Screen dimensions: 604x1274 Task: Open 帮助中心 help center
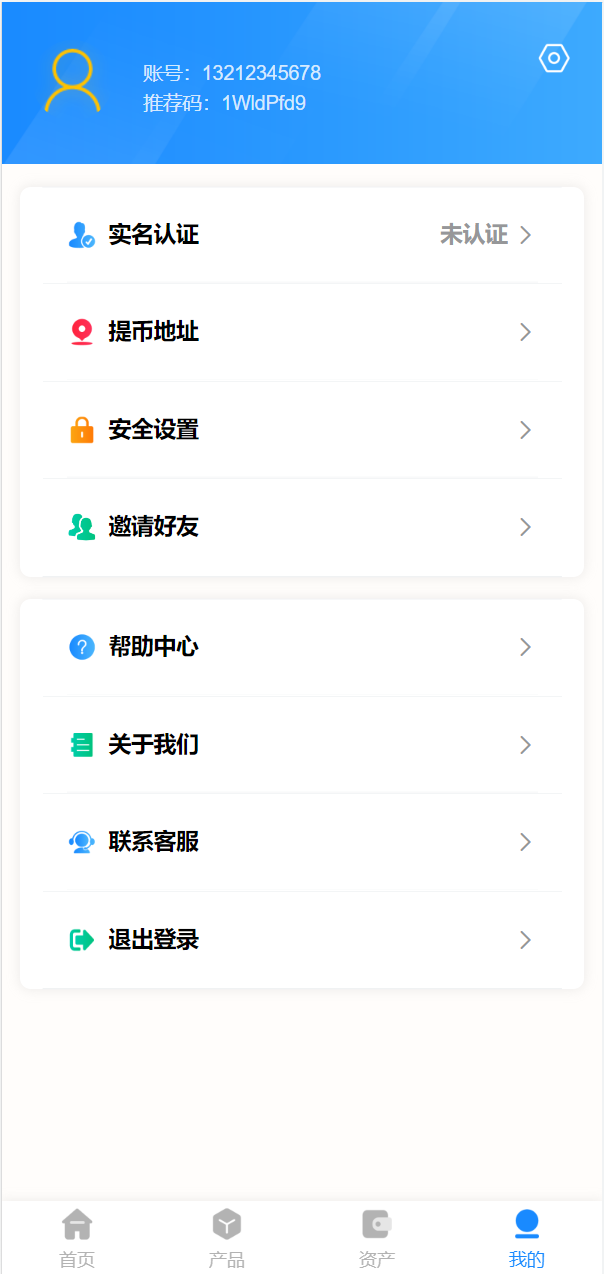(302, 647)
